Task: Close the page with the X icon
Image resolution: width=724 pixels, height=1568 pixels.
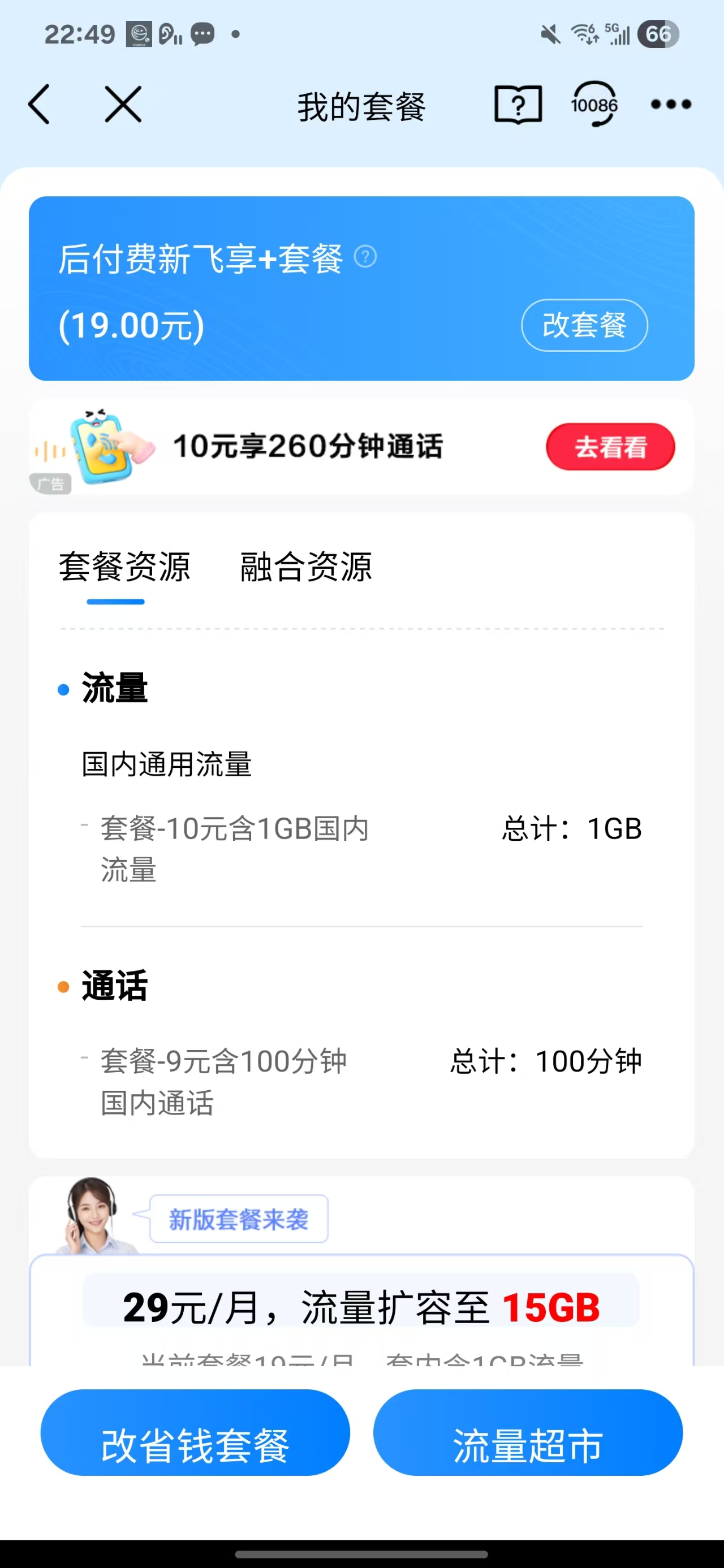Action: (123, 105)
